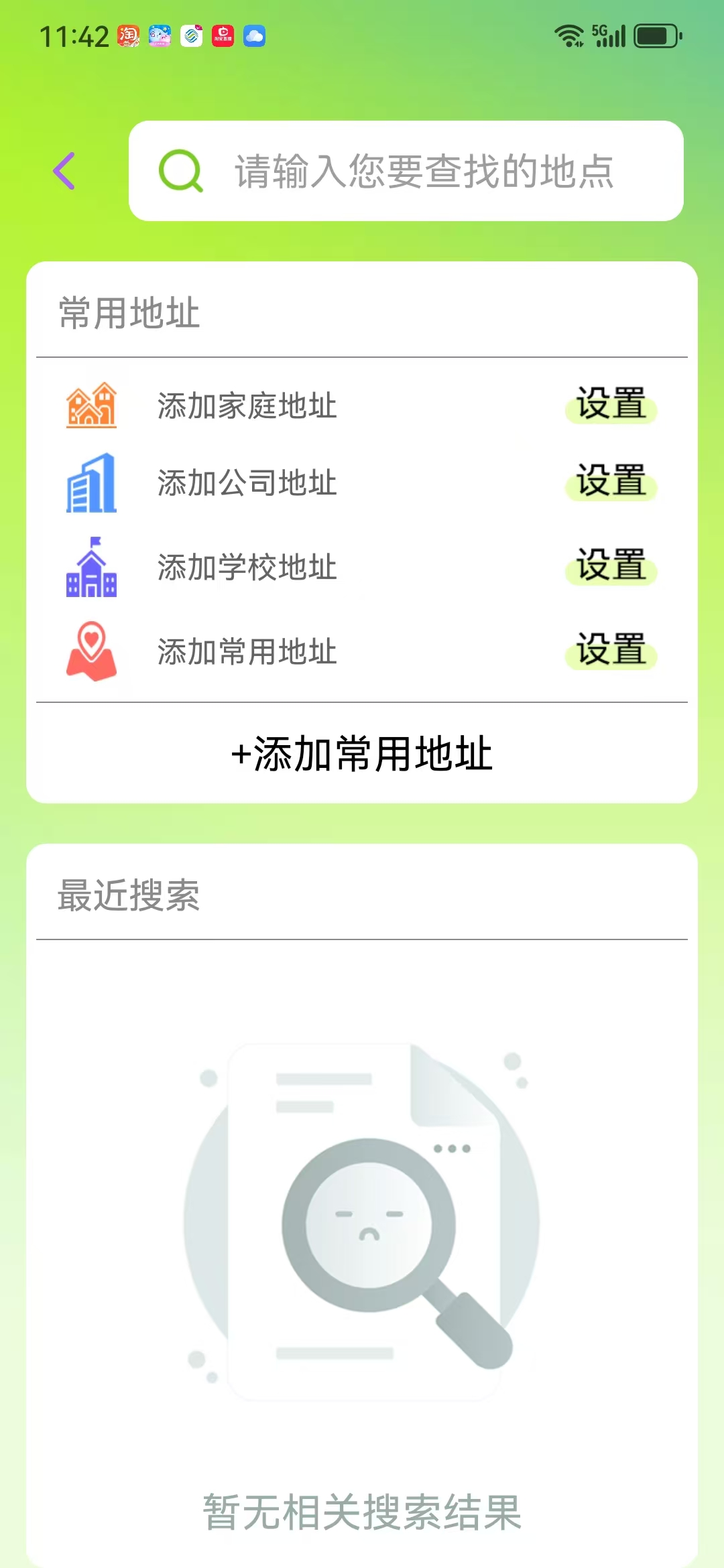724x1568 pixels.
Task: Set the school address (学校地址)
Action: click(x=611, y=566)
